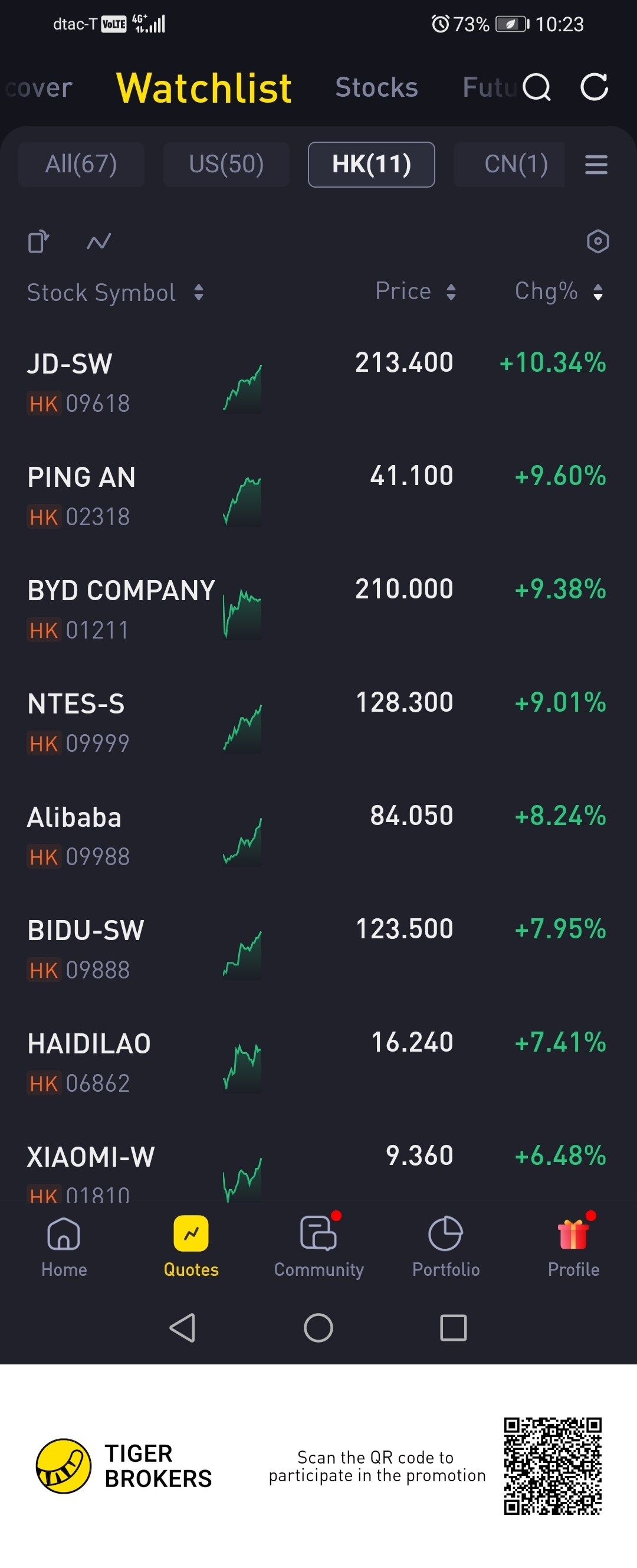This screenshot has width=637, height=1568.
Task: Open the watchlist groups menu icon
Action: [596, 164]
